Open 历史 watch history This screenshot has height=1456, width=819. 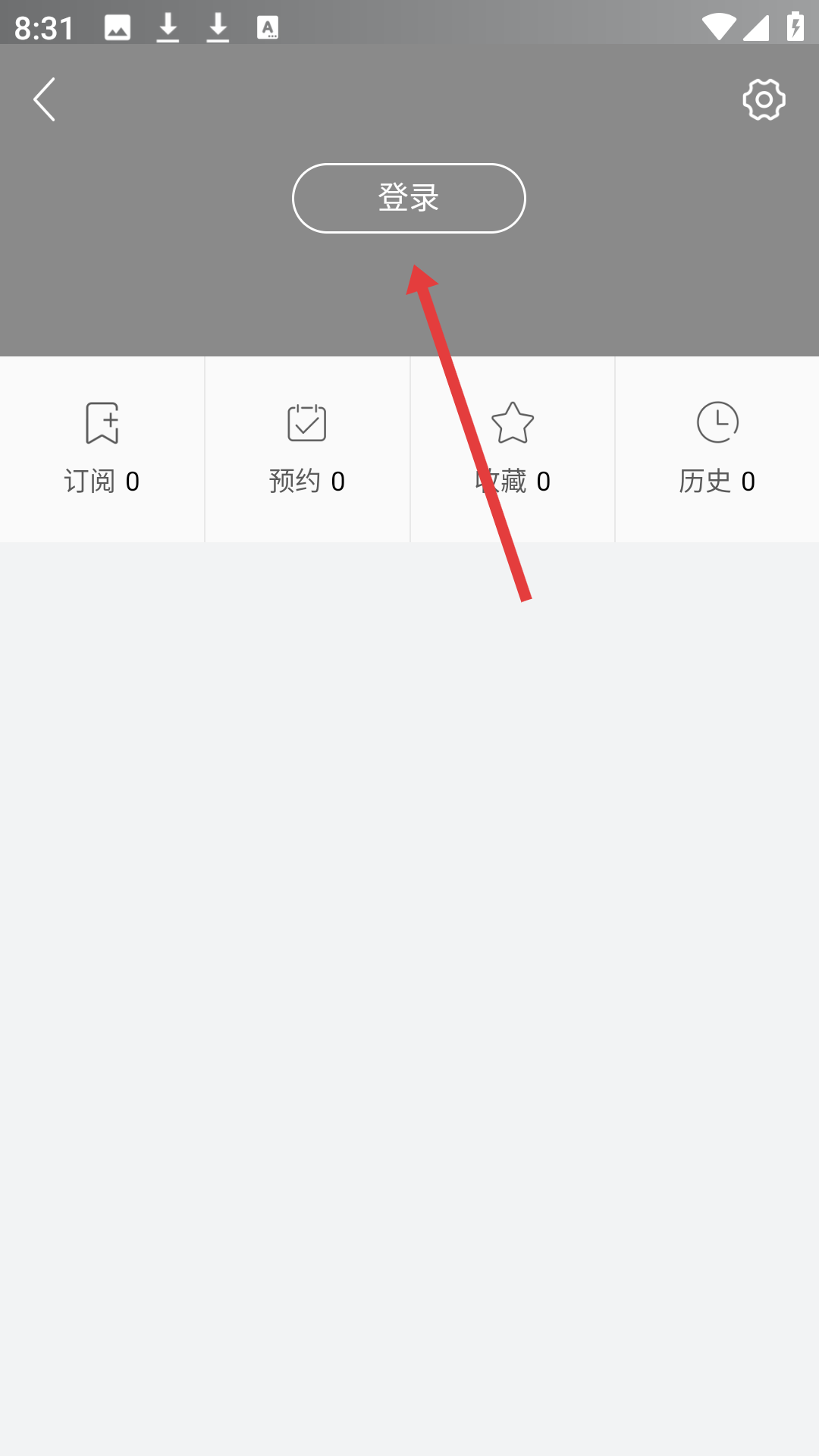(717, 449)
